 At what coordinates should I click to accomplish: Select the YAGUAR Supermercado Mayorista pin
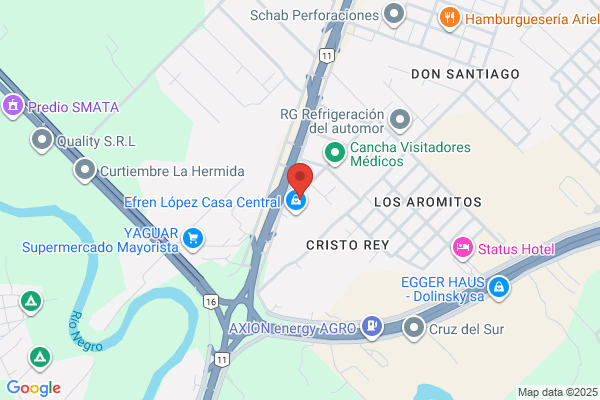coord(193,239)
